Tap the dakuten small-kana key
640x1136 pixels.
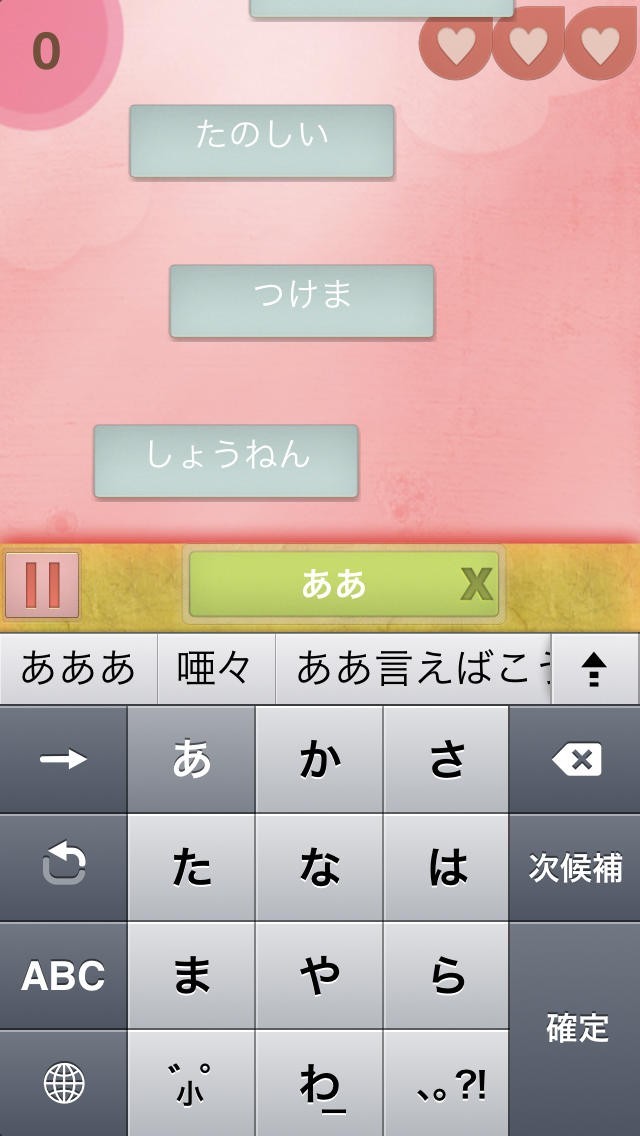pos(191,1083)
